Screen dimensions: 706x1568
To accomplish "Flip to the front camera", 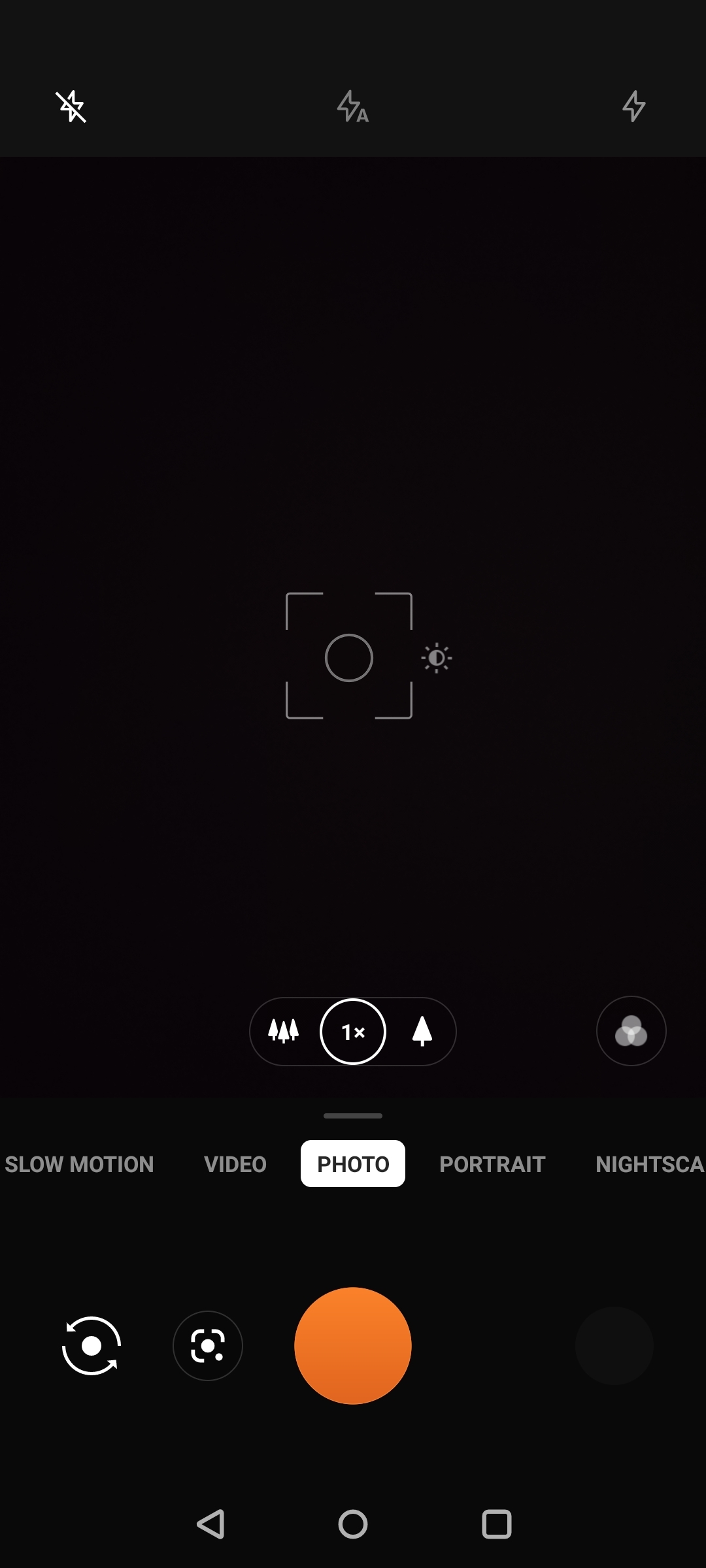I will click(92, 1347).
